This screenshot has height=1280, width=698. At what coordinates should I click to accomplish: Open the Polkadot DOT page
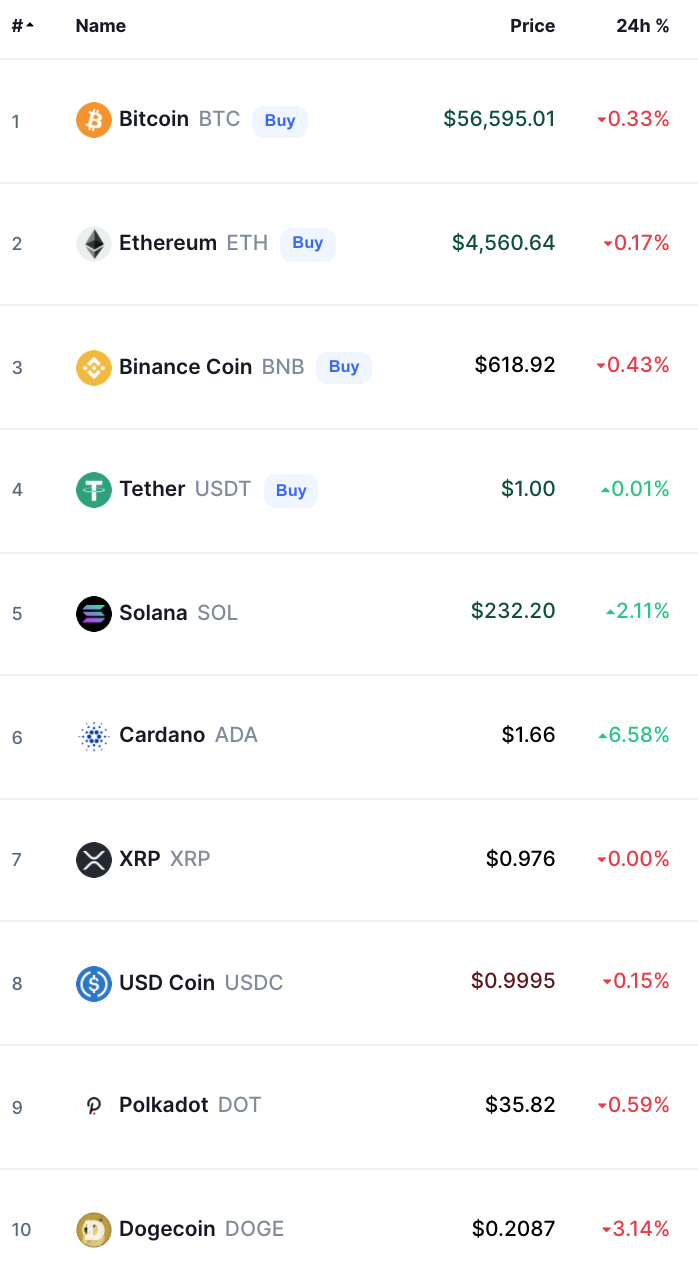coord(163,1105)
